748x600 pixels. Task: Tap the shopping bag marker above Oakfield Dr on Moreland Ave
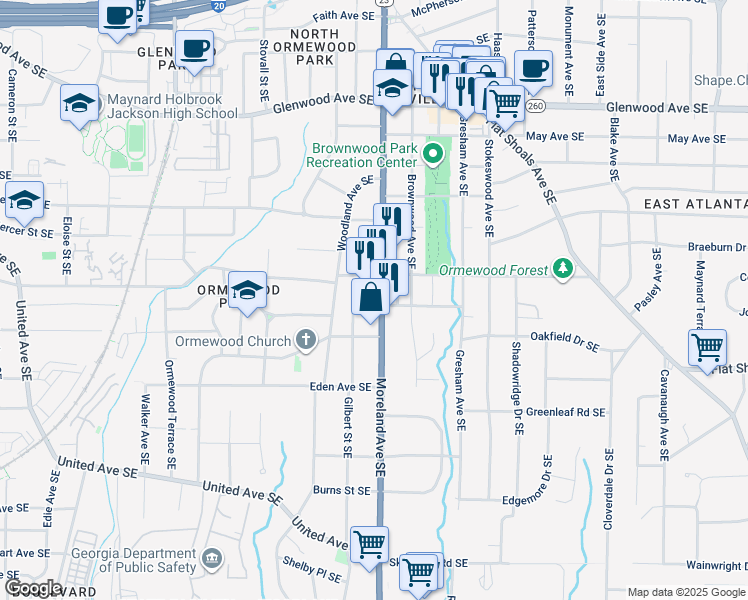coord(370,297)
